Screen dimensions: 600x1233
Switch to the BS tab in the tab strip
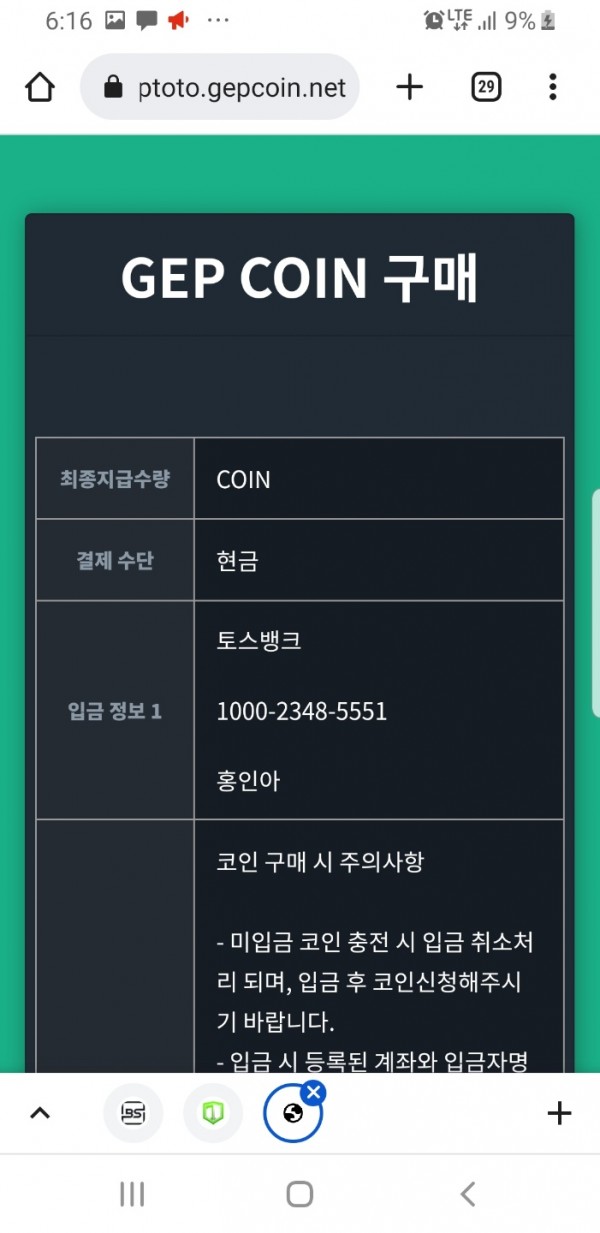(x=133, y=1113)
